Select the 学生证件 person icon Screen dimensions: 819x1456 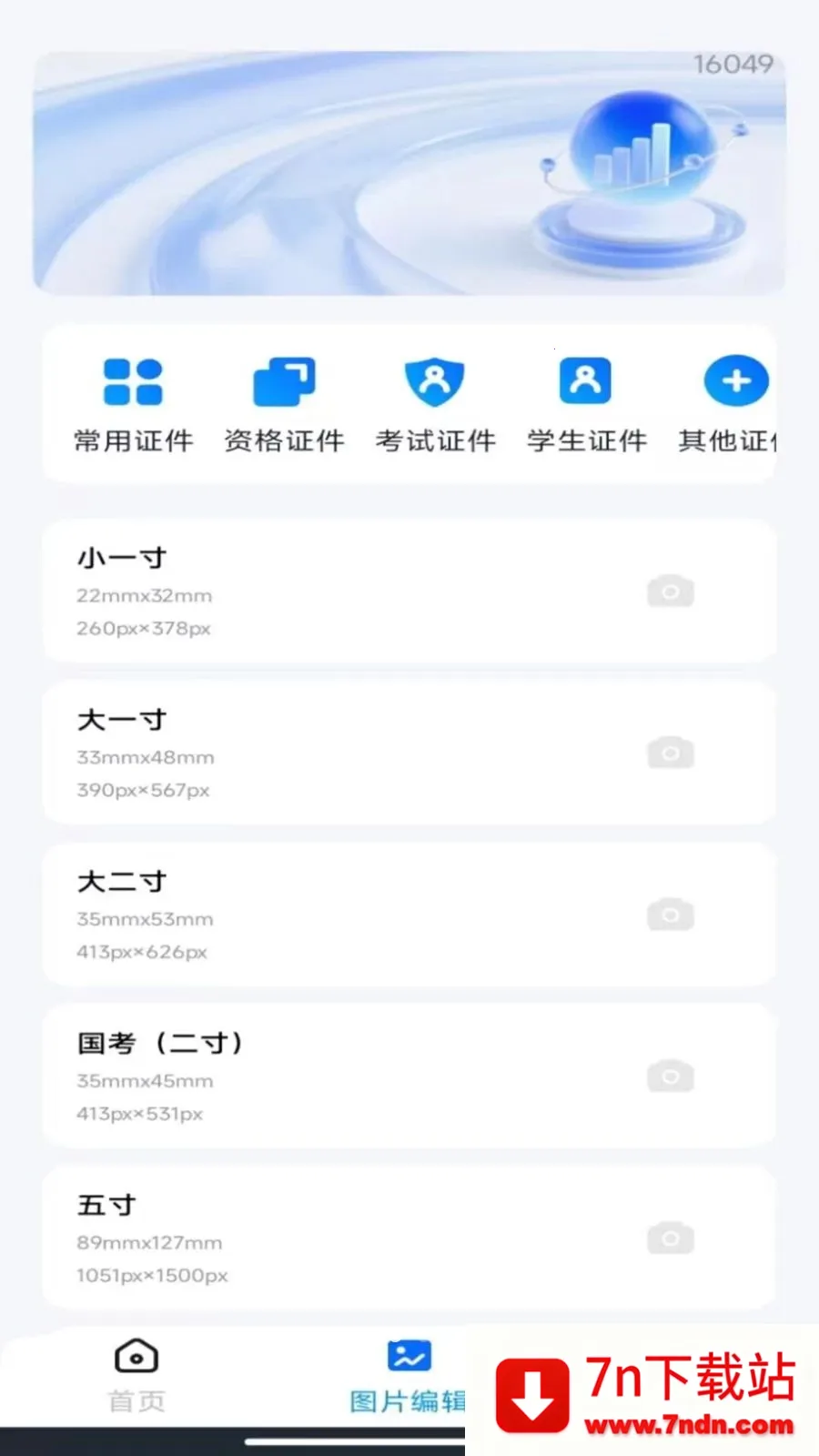point(585,379)
